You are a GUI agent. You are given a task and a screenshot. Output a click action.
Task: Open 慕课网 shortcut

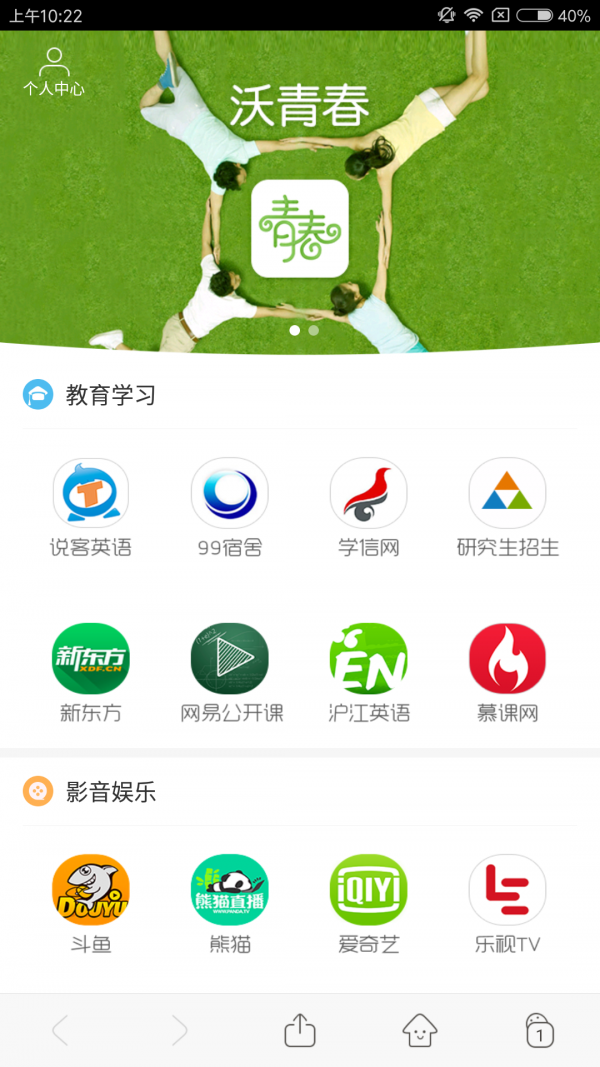point(507,659)
